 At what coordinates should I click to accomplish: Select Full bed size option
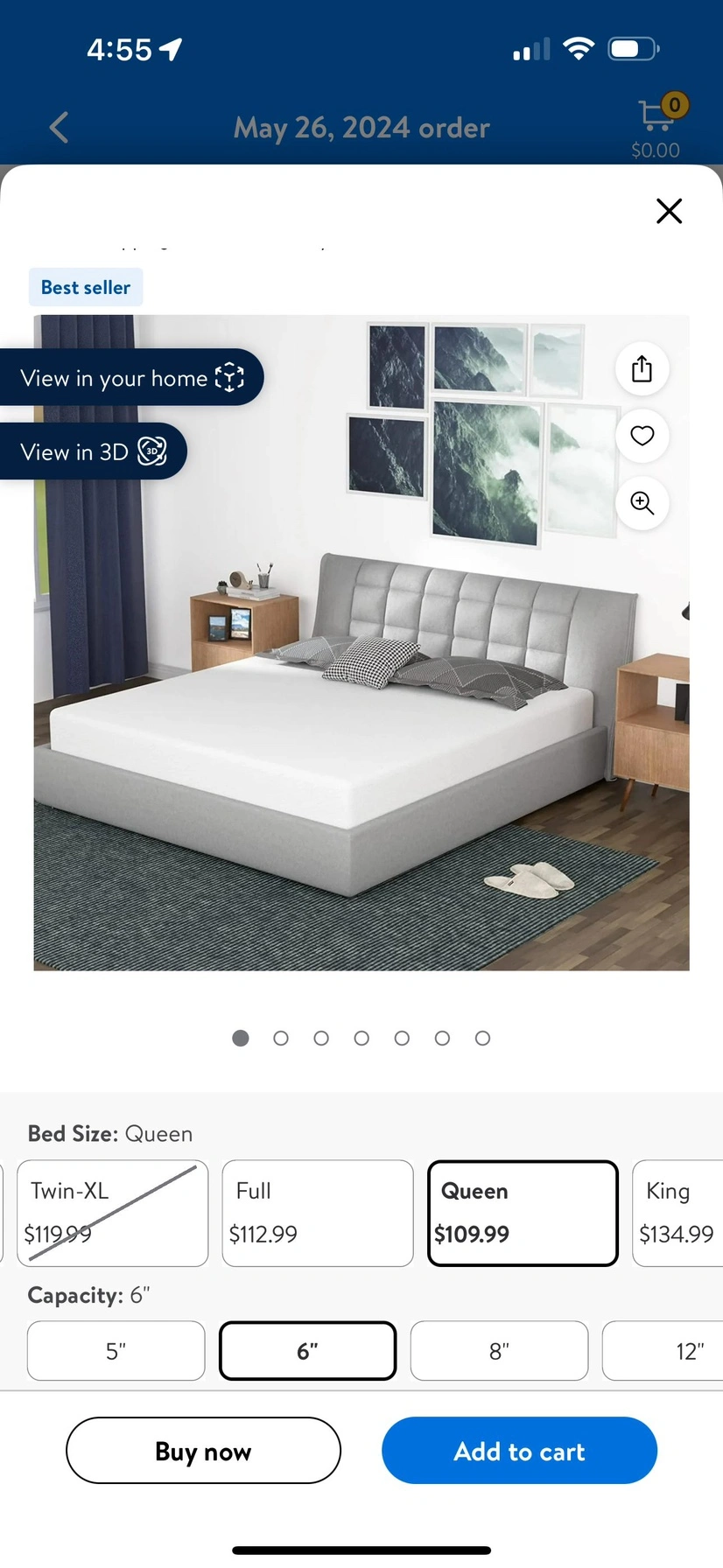point(317,1213)
